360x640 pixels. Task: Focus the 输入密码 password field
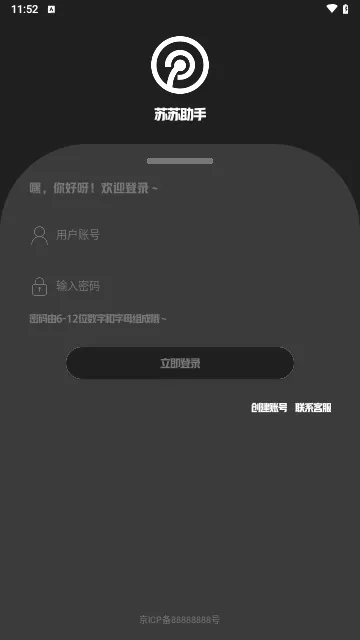(180, 286)
